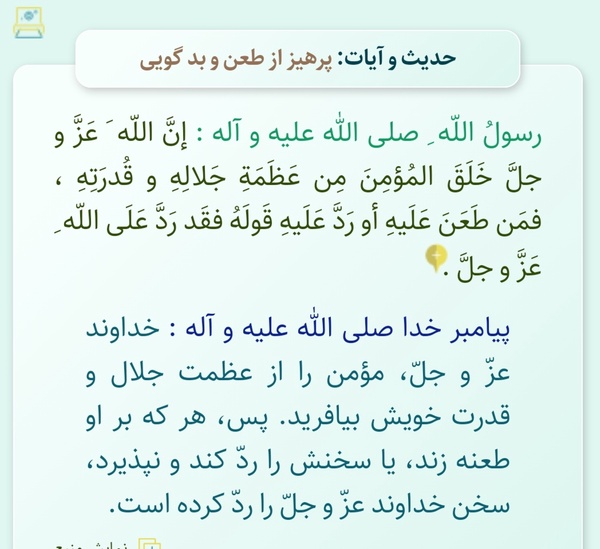
Task: Tap the printer icon to print the hadith
Action: [29, 23]
